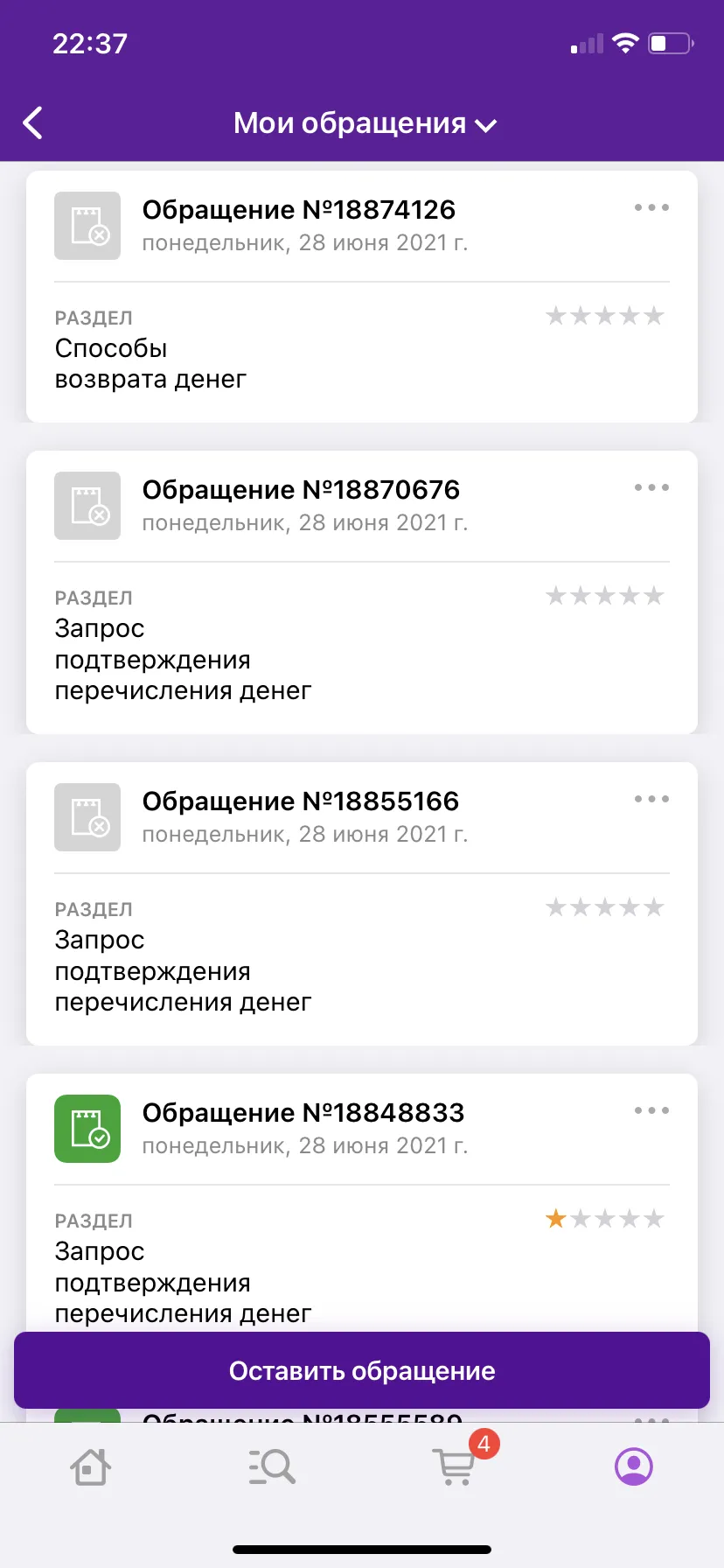The width and height of the screenshot is (724, 1568).
Task: Rate Обращение №18874126 with stars
Action: (605, 316)
